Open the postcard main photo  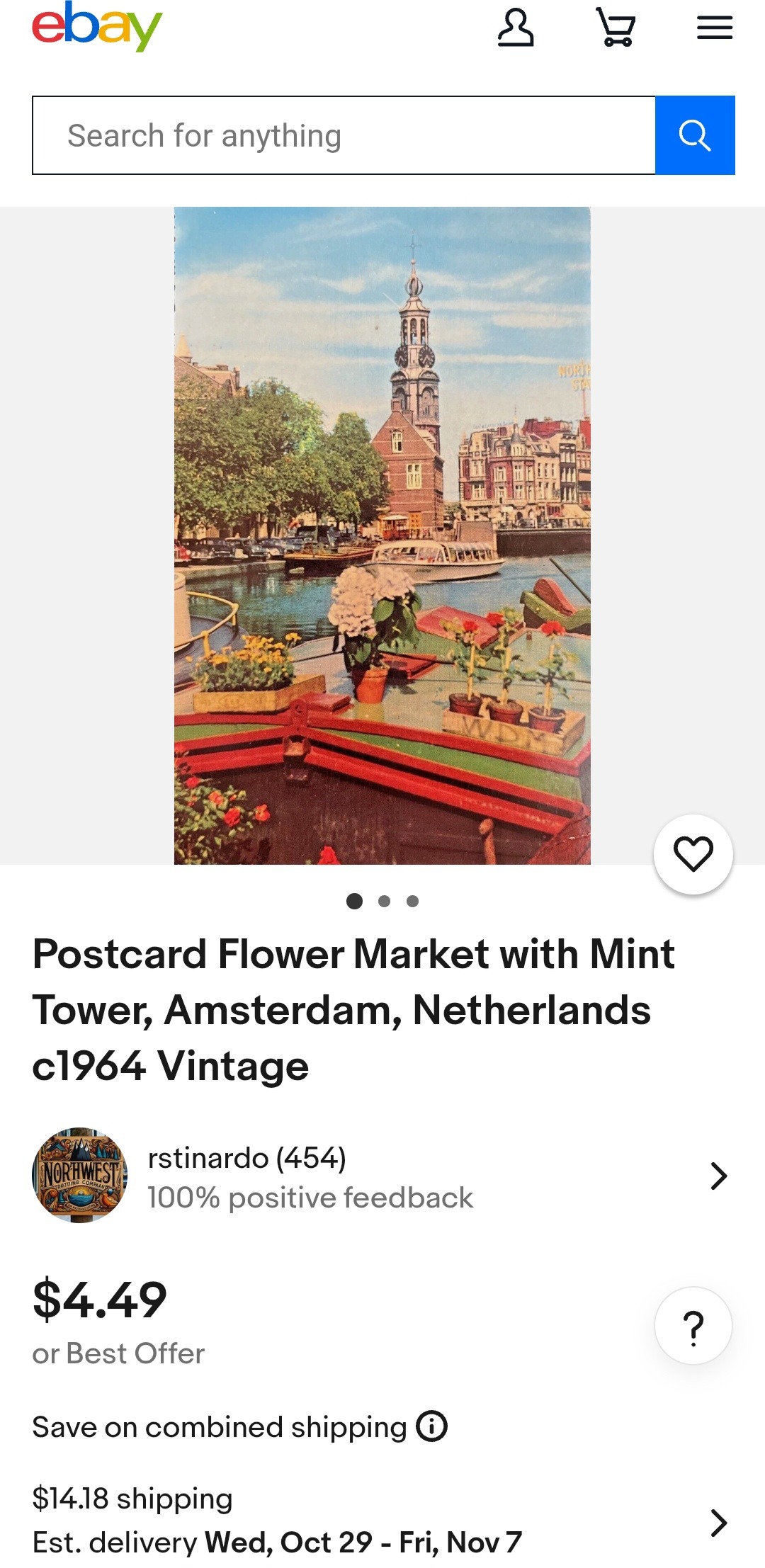(x=382, y=535)
